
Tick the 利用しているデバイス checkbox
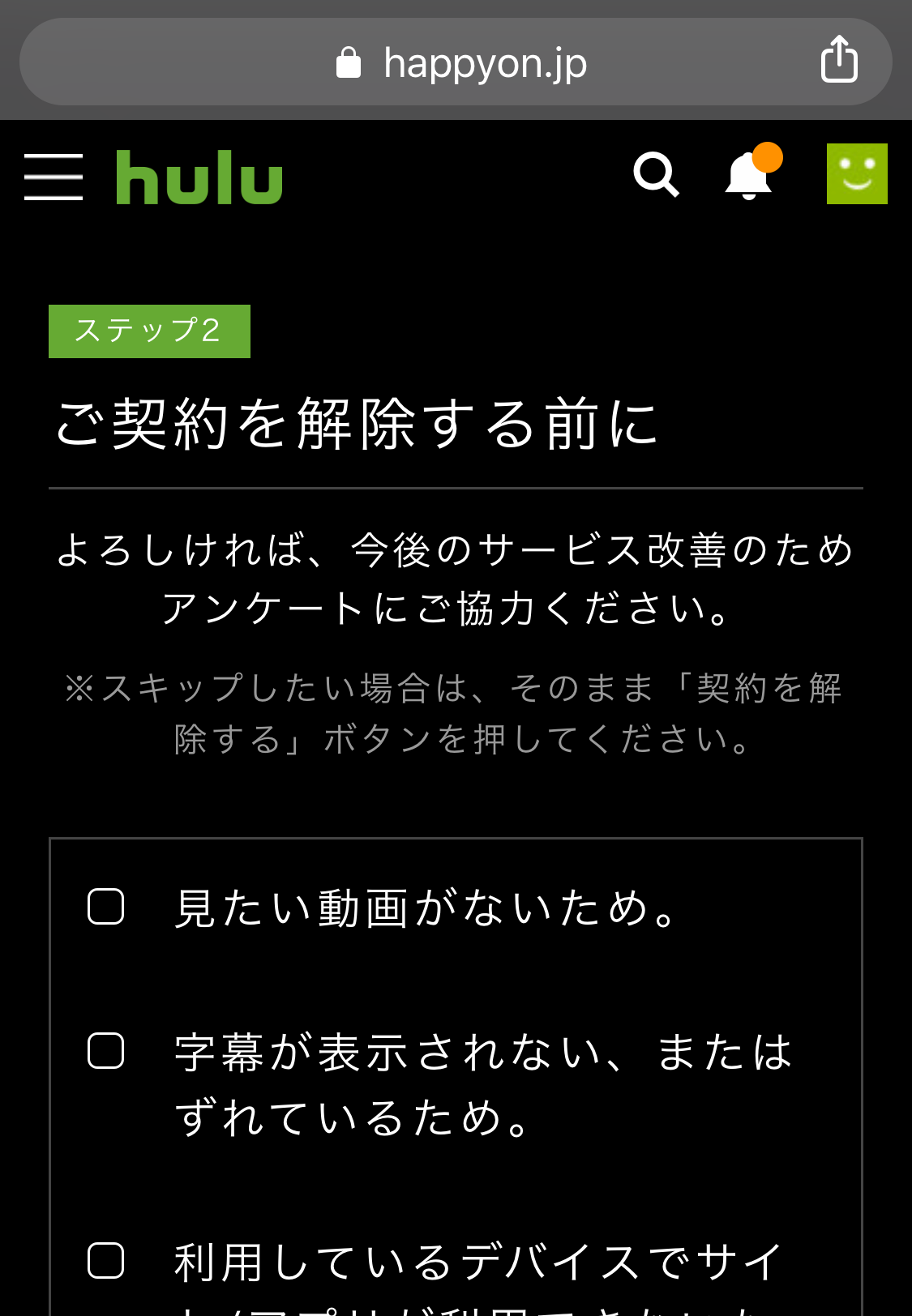tap(106, 1260)
